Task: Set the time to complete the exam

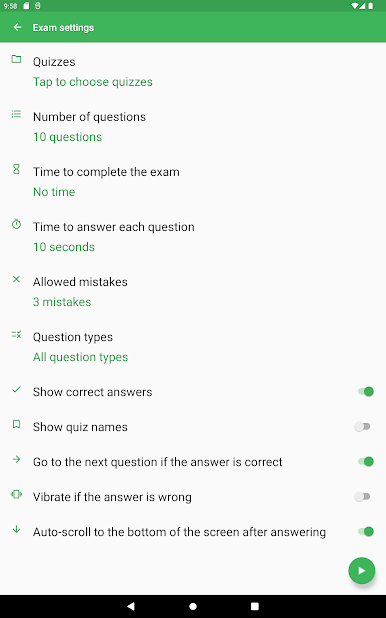Action: point(193,182)
